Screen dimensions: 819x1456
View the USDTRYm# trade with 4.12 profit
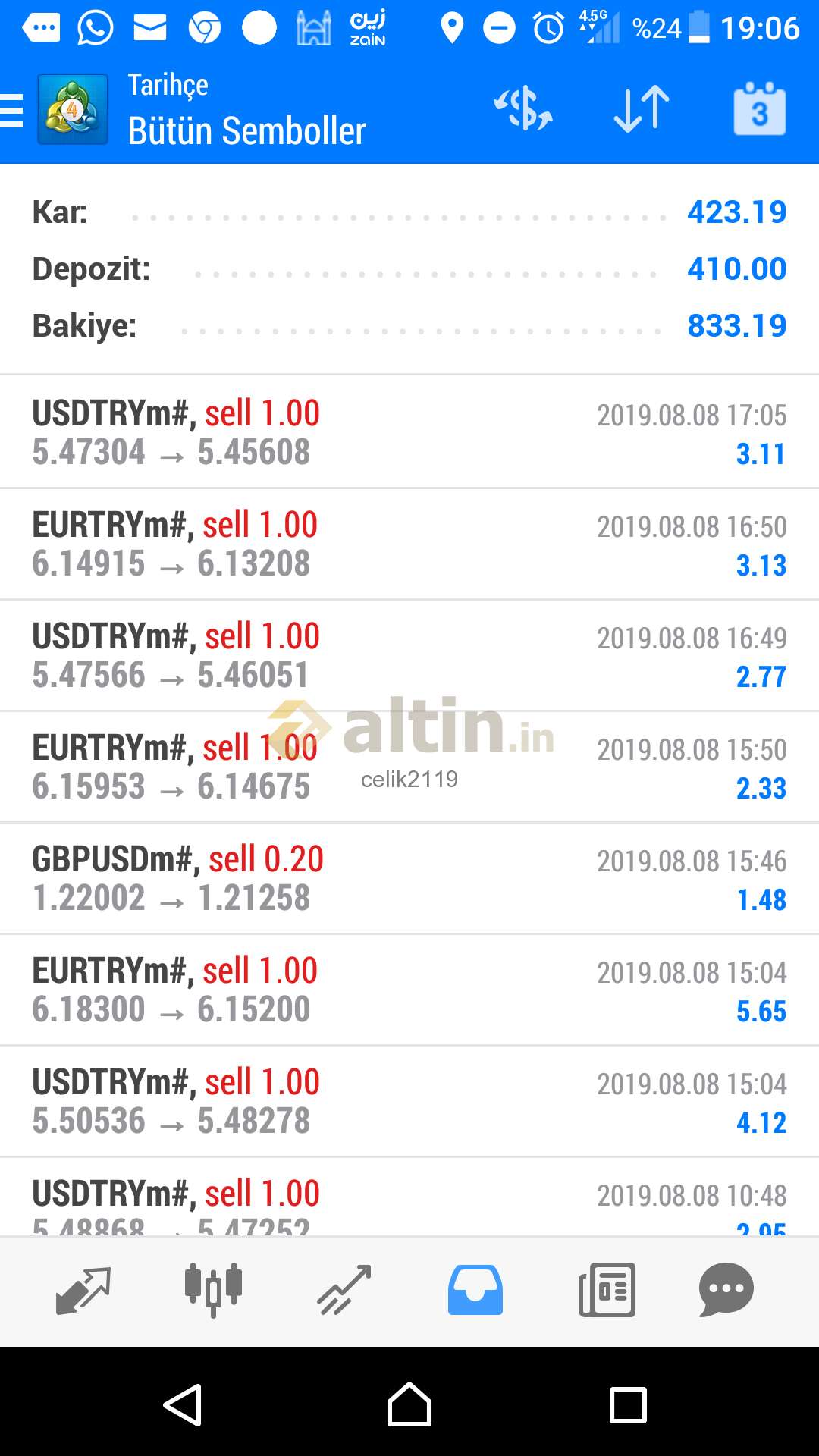coord(409,1101)
